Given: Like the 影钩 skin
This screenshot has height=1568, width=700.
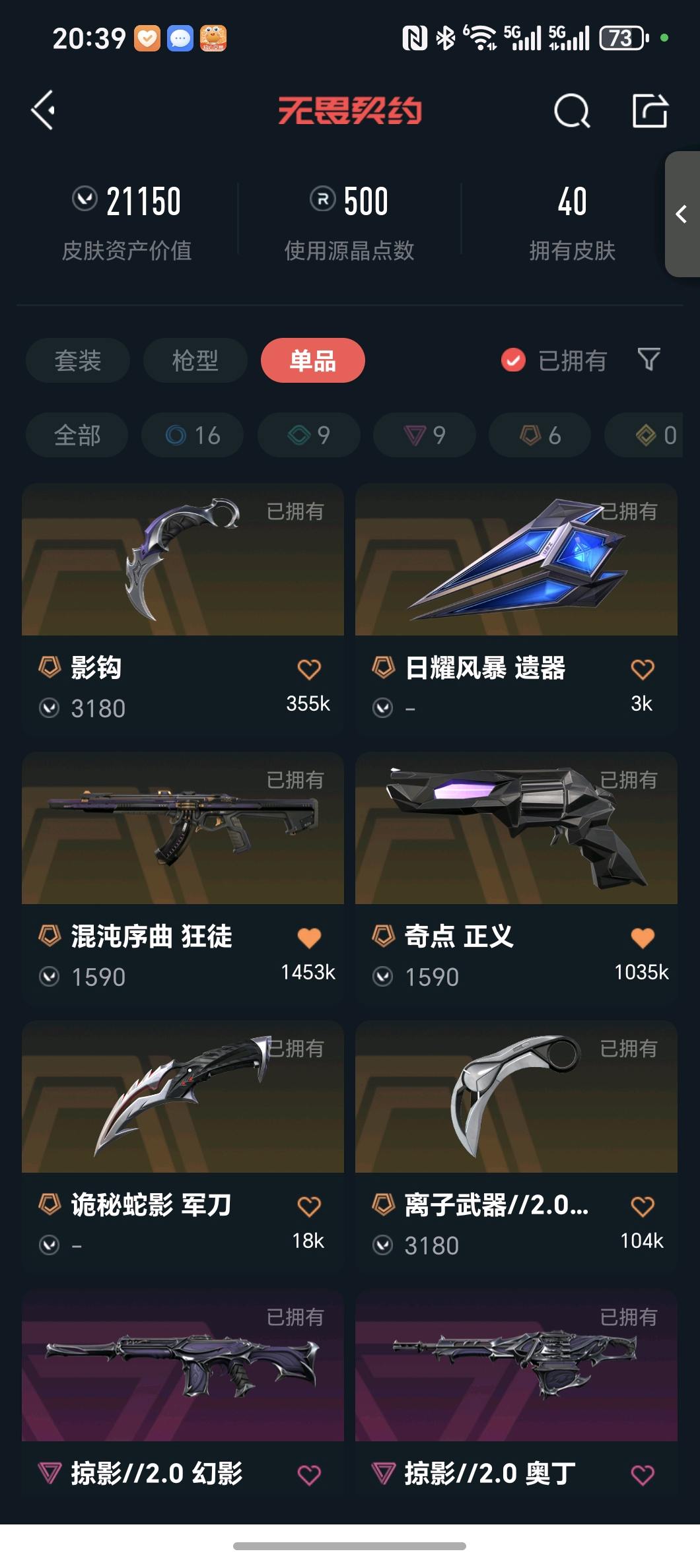Looking at the screenshot, I should 309,669.
